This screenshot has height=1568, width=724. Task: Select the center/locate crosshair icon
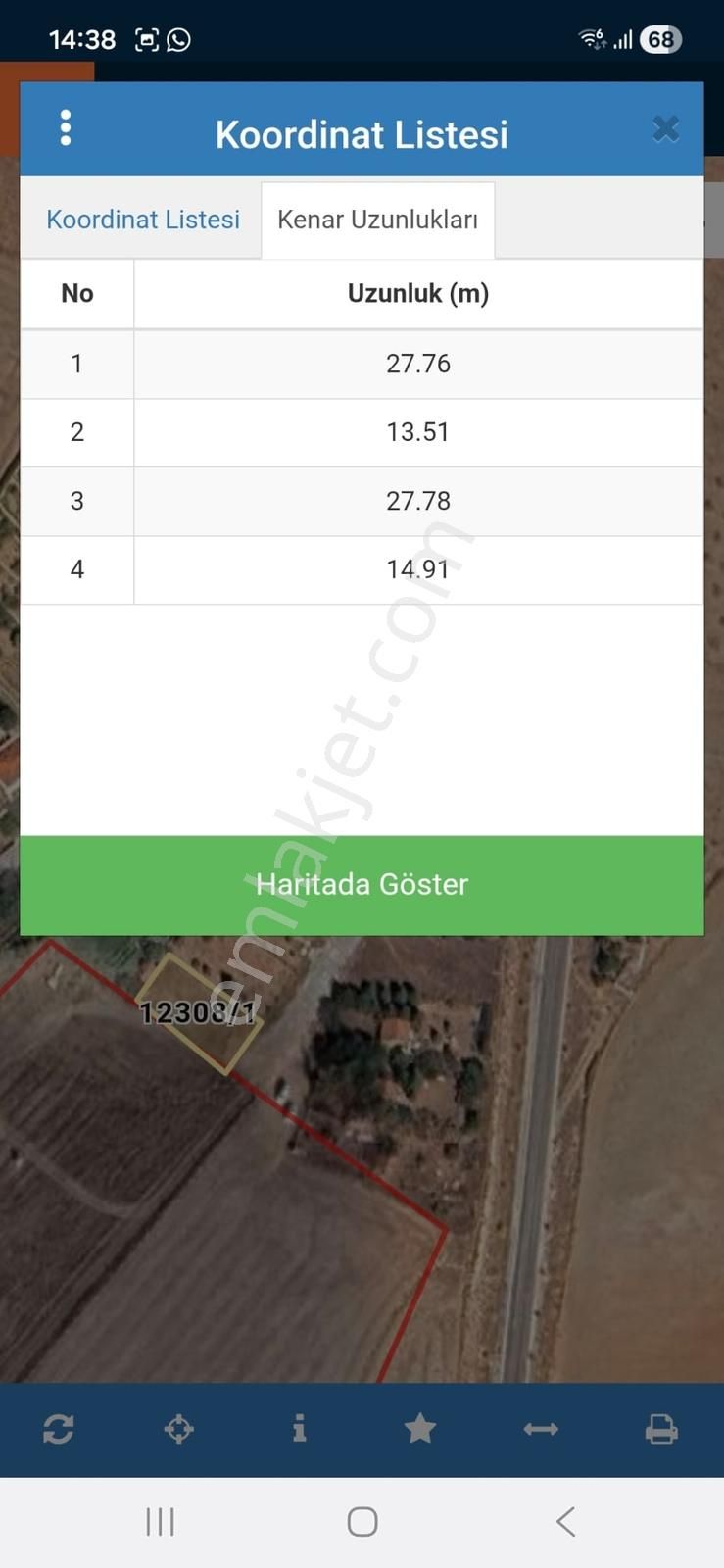point(178,1429)
